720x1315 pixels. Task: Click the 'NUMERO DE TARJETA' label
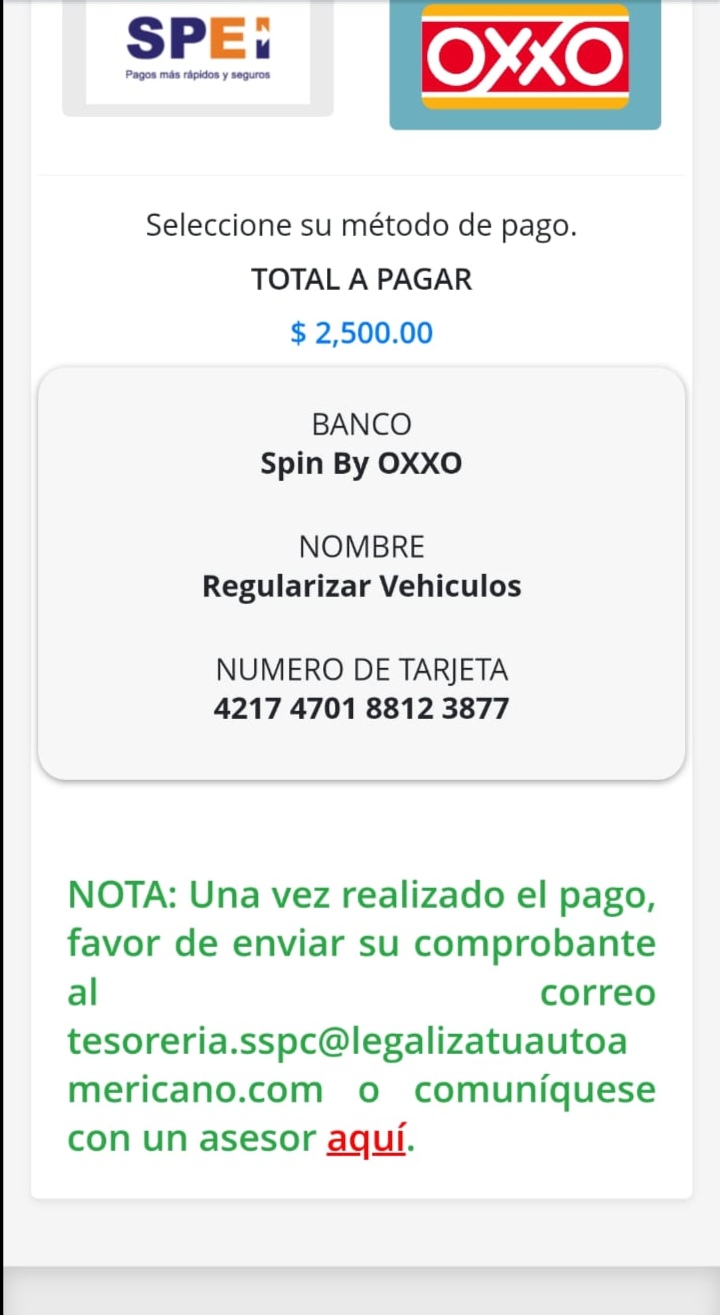point(361,669)
